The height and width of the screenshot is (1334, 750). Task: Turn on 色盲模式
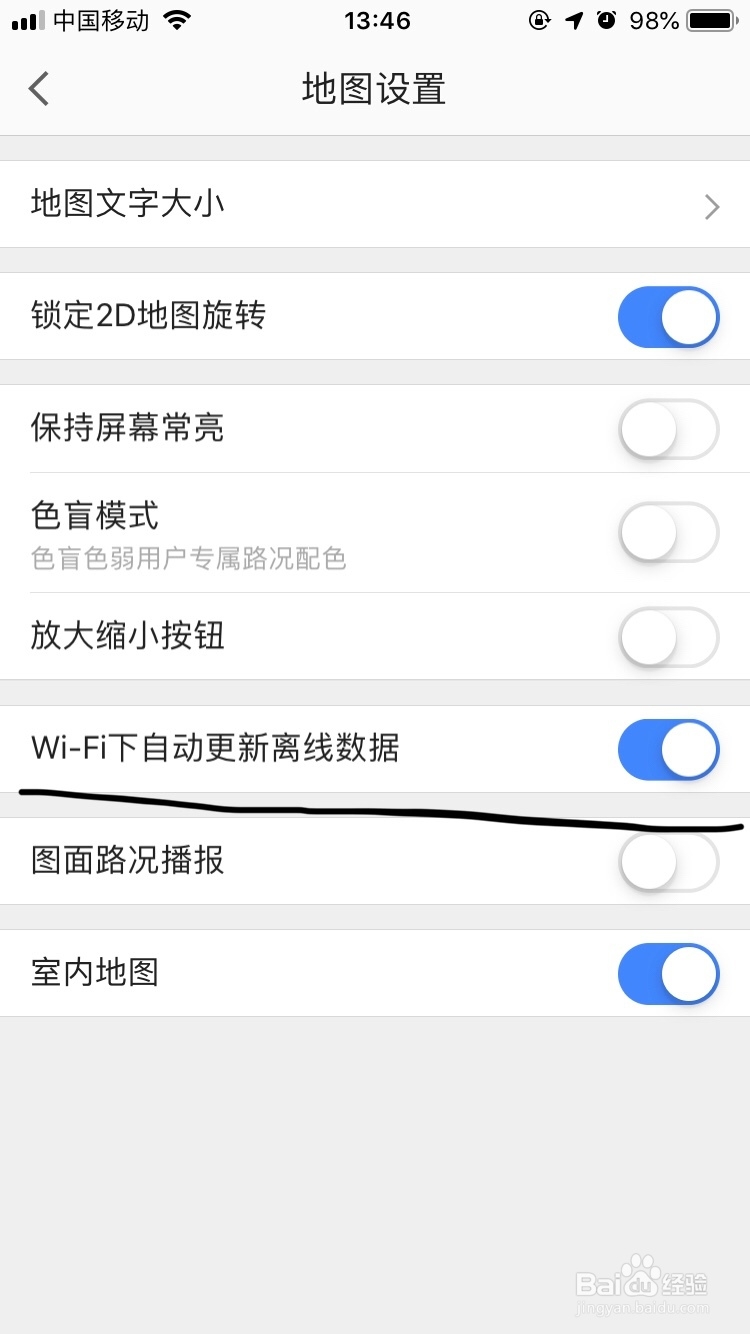click(x=668, y=532)
